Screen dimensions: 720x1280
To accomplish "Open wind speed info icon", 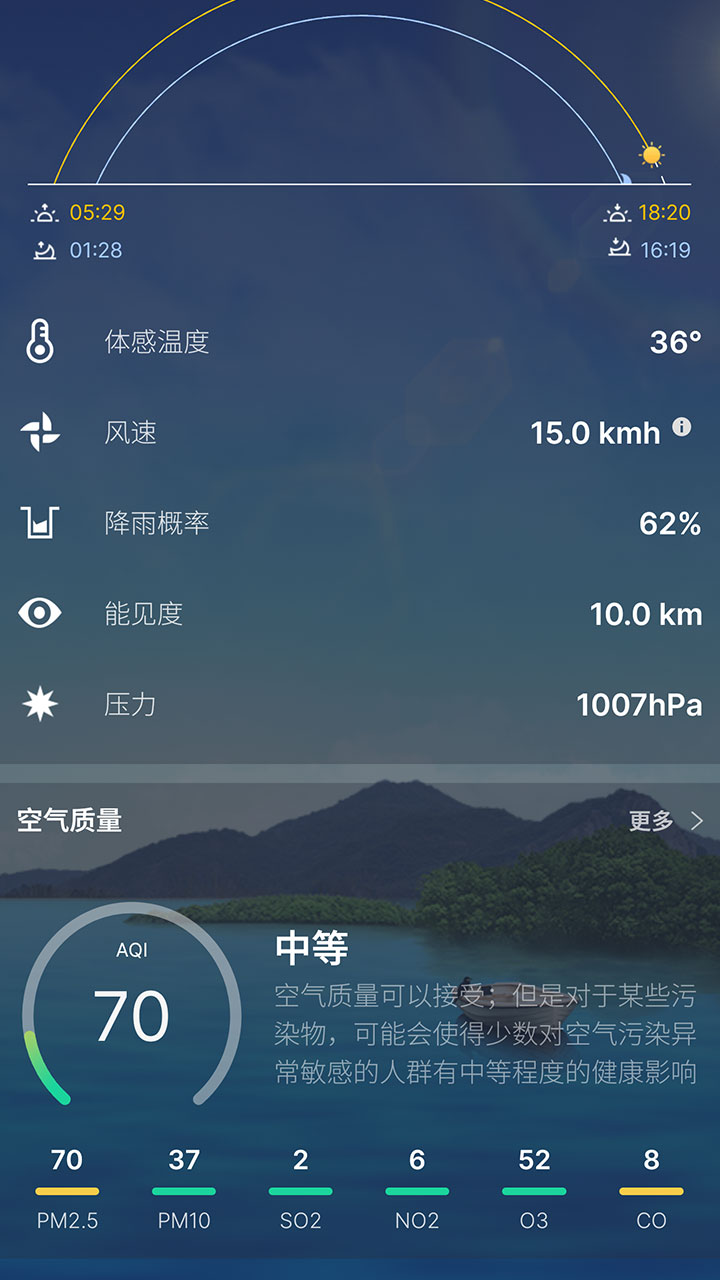I will pos(682,427).
